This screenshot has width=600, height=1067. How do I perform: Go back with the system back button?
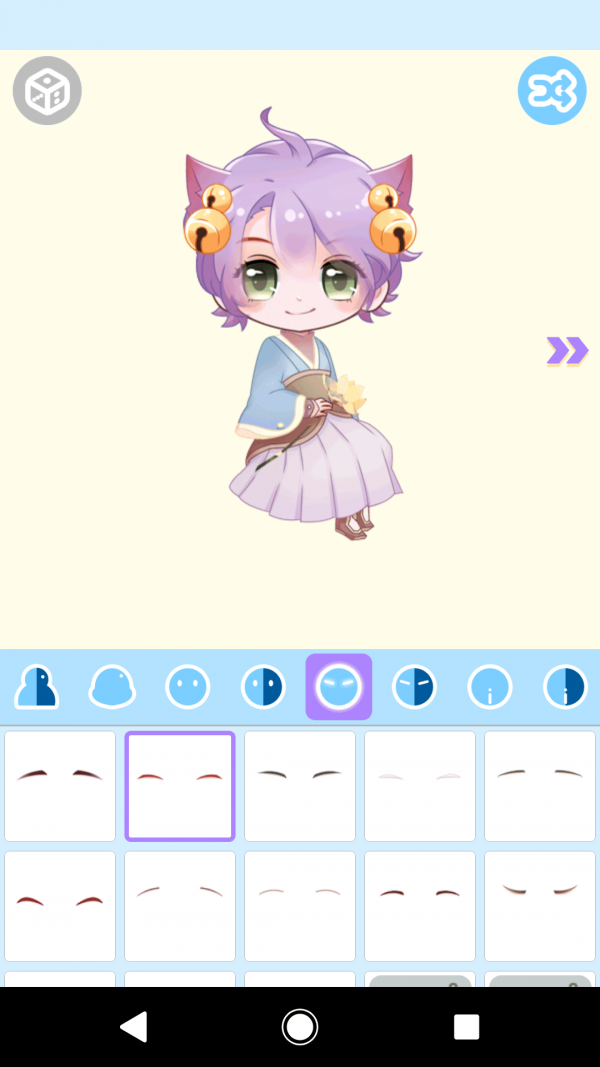[133, 1026]
